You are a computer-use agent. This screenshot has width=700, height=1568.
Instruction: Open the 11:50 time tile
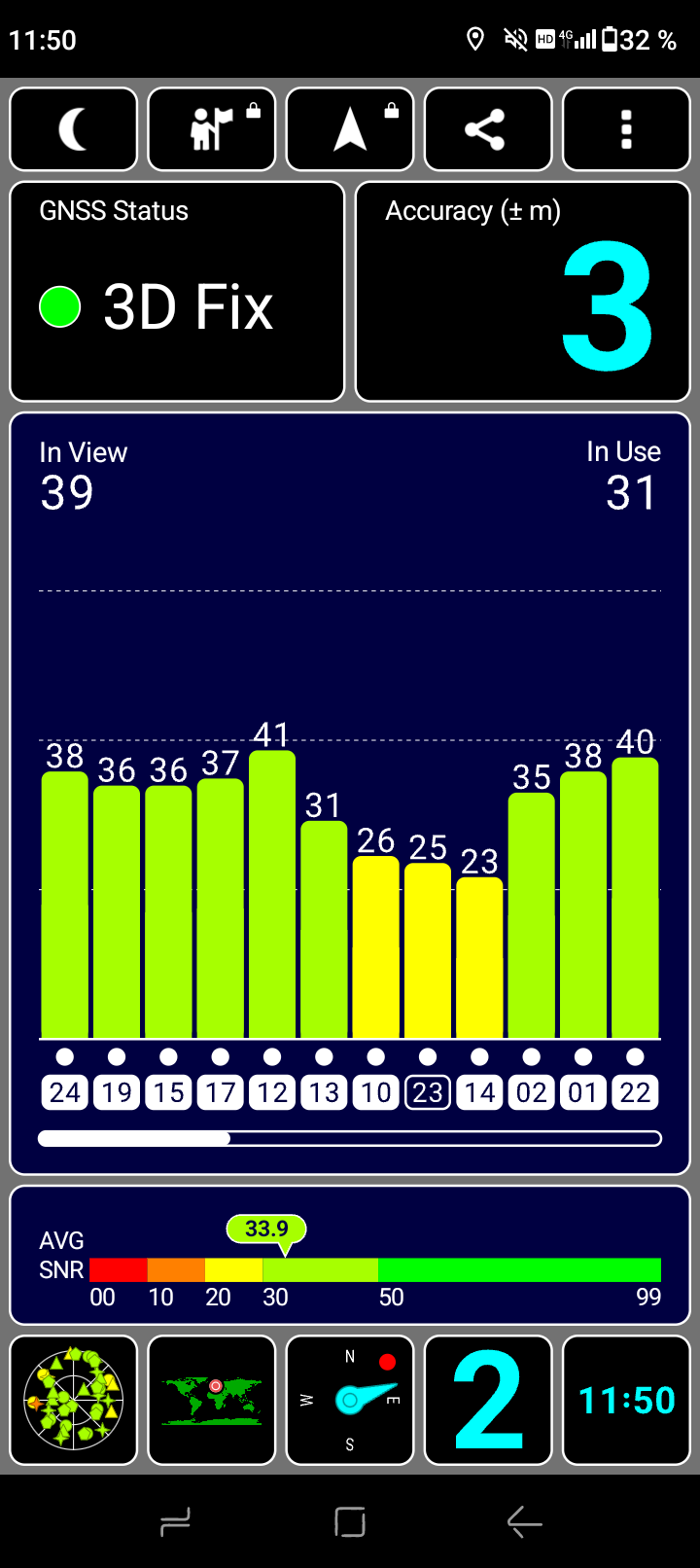[626, 1401]
